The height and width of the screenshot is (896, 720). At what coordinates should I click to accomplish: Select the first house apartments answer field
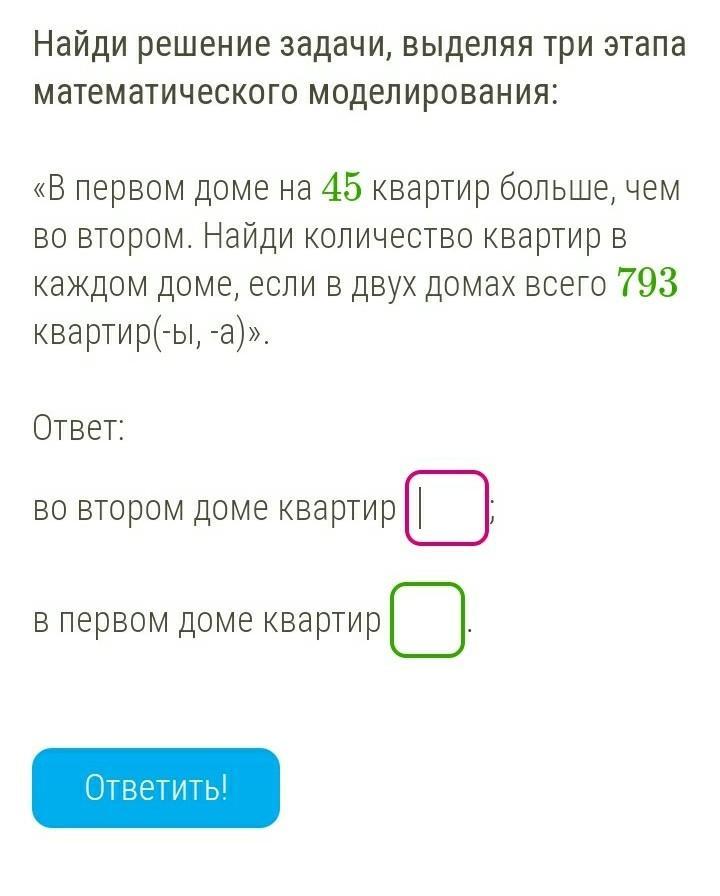pyautogui.click(x=428, y=620)
